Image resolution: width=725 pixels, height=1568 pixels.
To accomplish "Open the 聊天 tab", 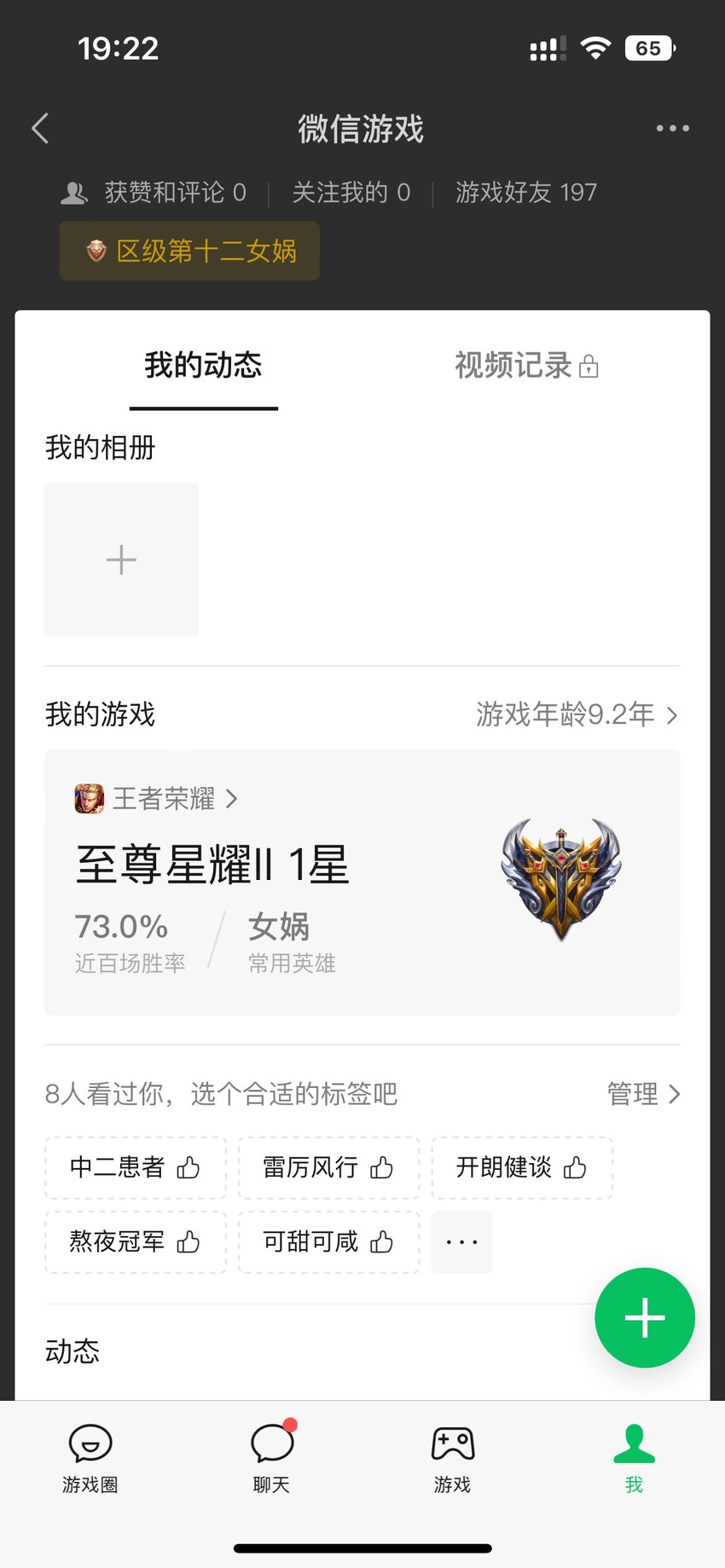I will (272, 1458).
